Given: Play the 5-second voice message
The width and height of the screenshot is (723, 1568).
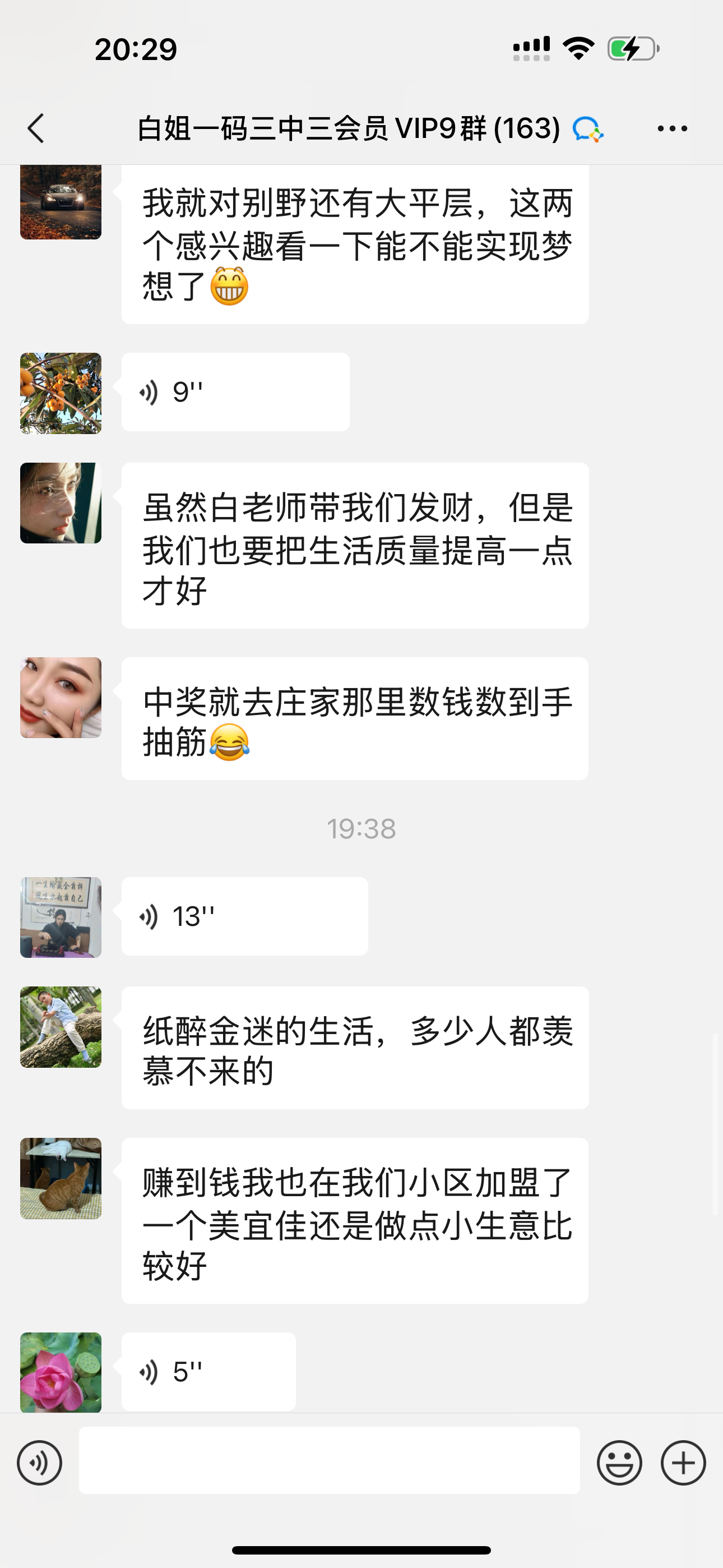Looking at the screenshot, I should (x=208, y=1371).
